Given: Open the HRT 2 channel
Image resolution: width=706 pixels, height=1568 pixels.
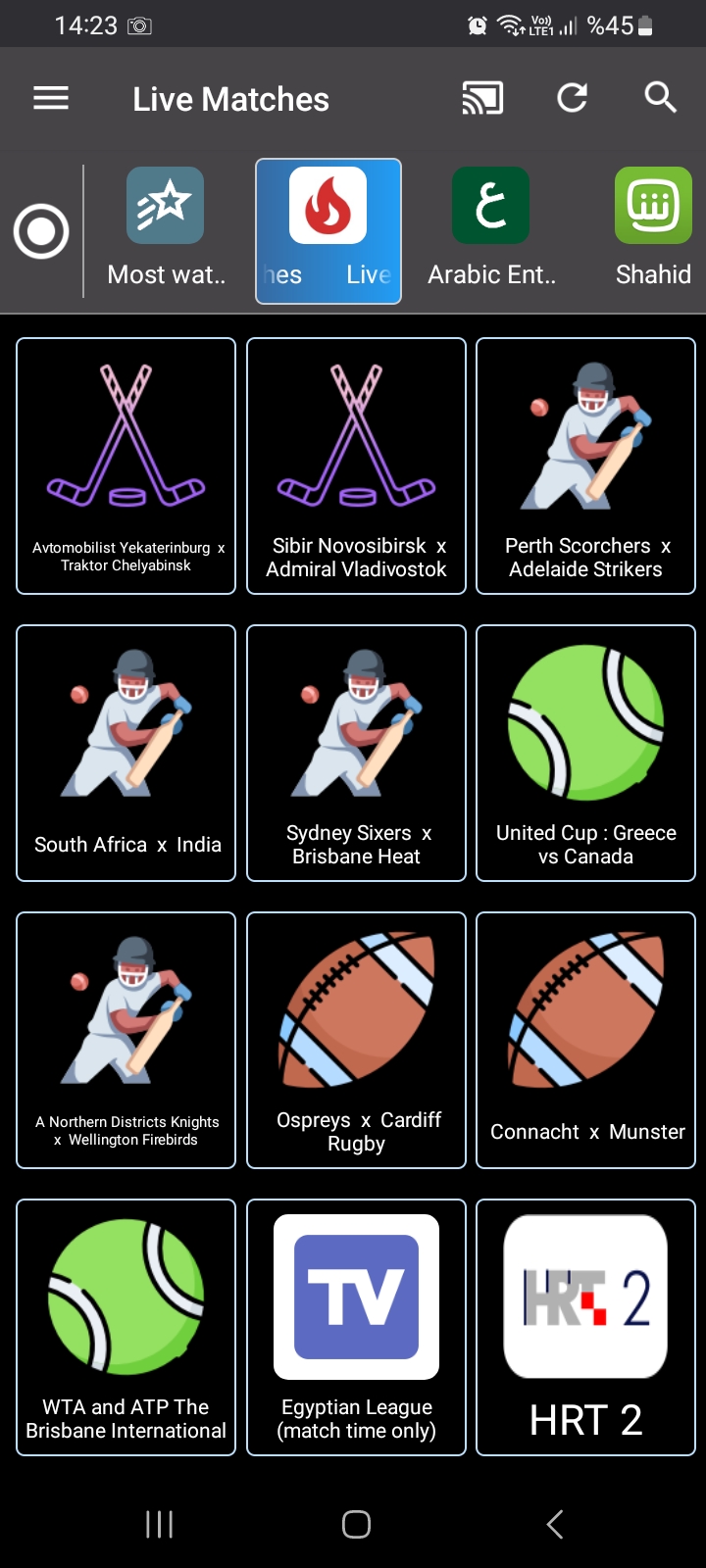Looking at the screenshot, I should pos(585,1328).
